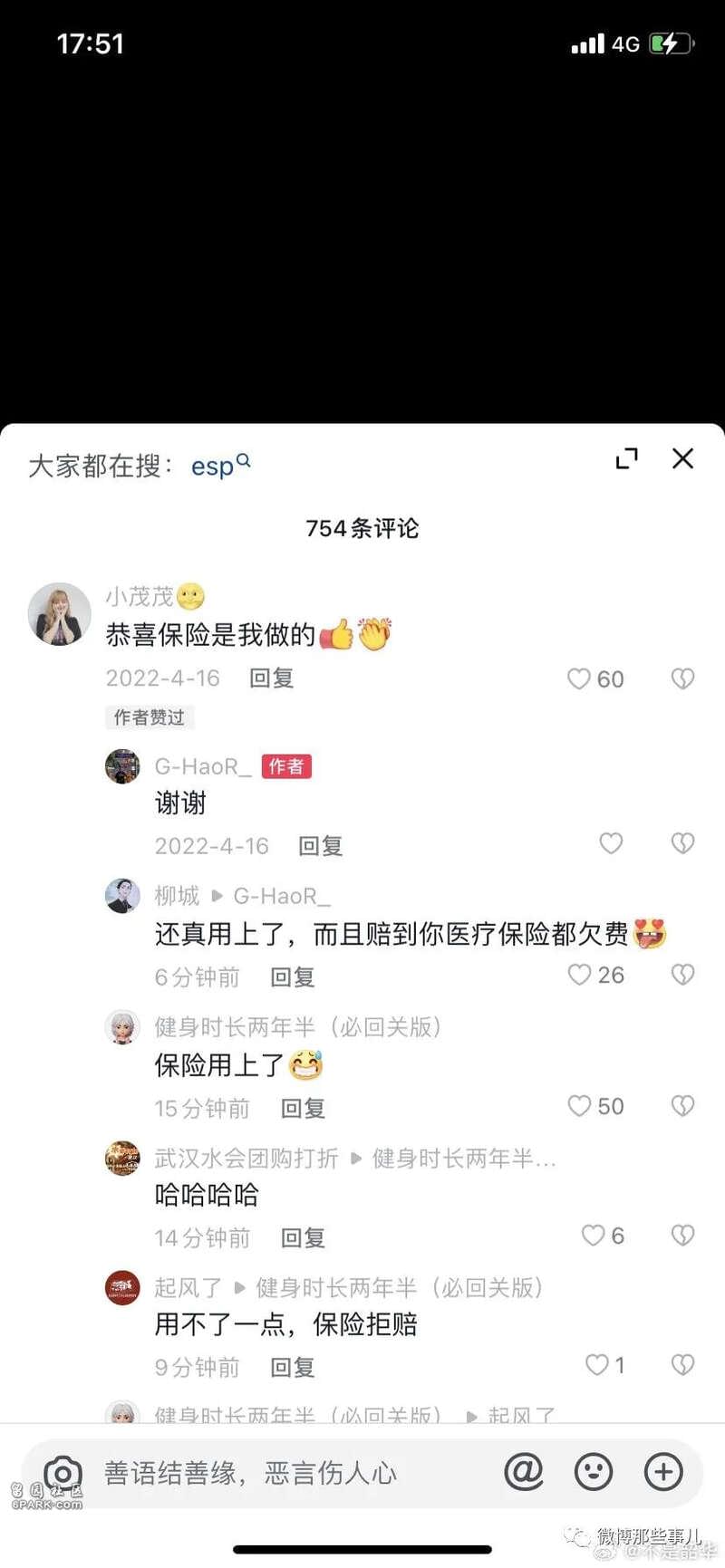This screenshot has width=725, height=1568.
Task: Open the emoji picker
Action: coord(594,1472)
